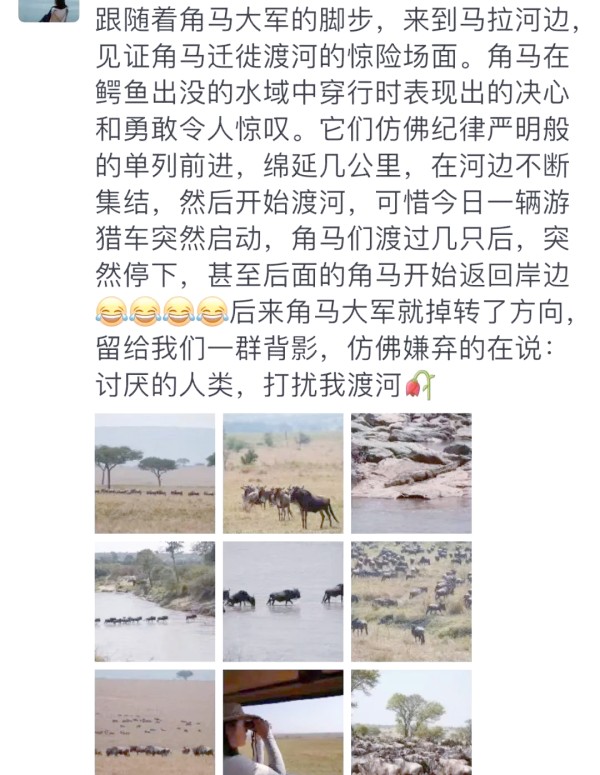Viewport: 600px width, 775px height.
Task: Open photo of distant herd with lone tree
Action: pyautogui.click(x=155, y=722)
